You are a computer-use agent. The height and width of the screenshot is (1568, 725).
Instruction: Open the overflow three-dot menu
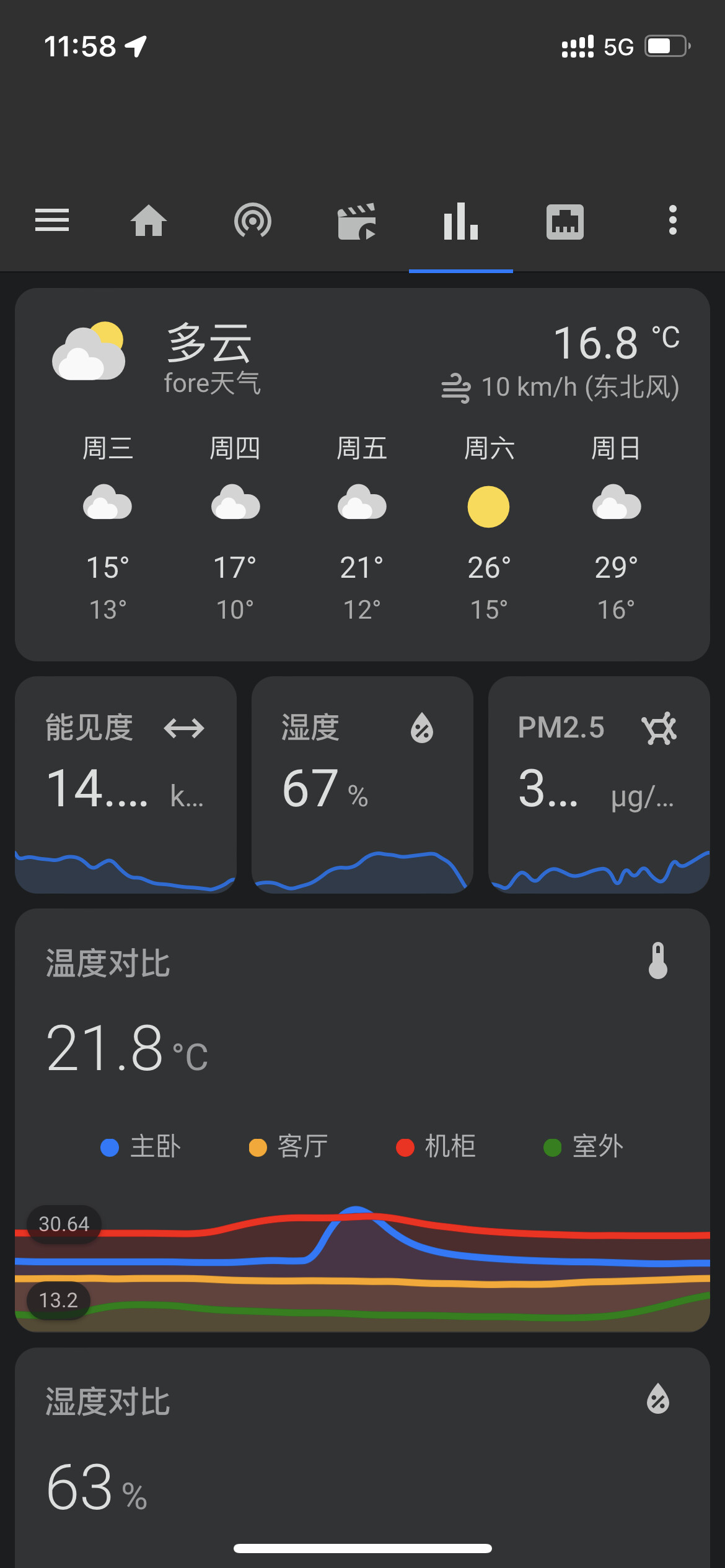(x=672, y=220)
